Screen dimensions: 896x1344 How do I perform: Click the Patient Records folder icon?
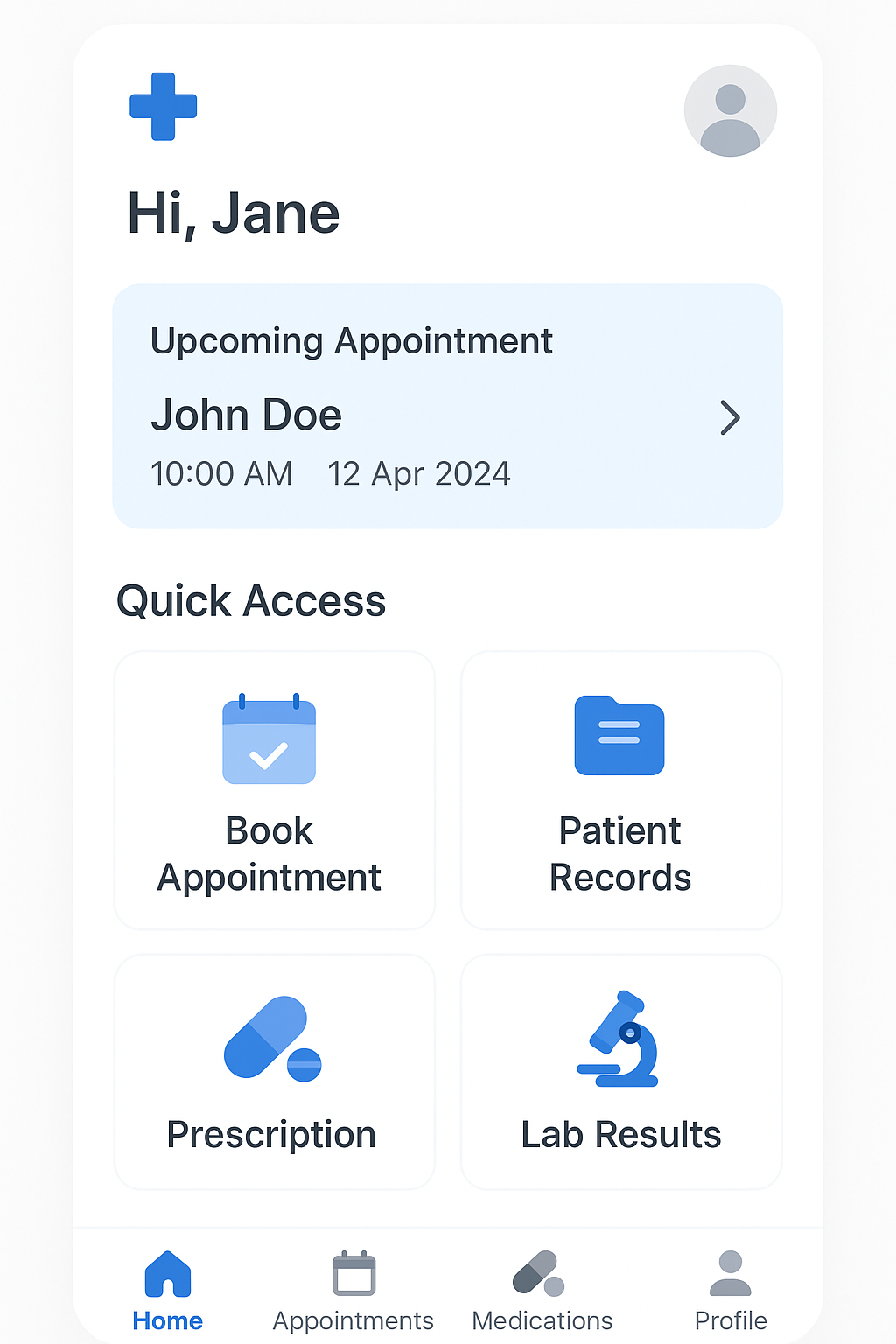[x=619, y=736]
